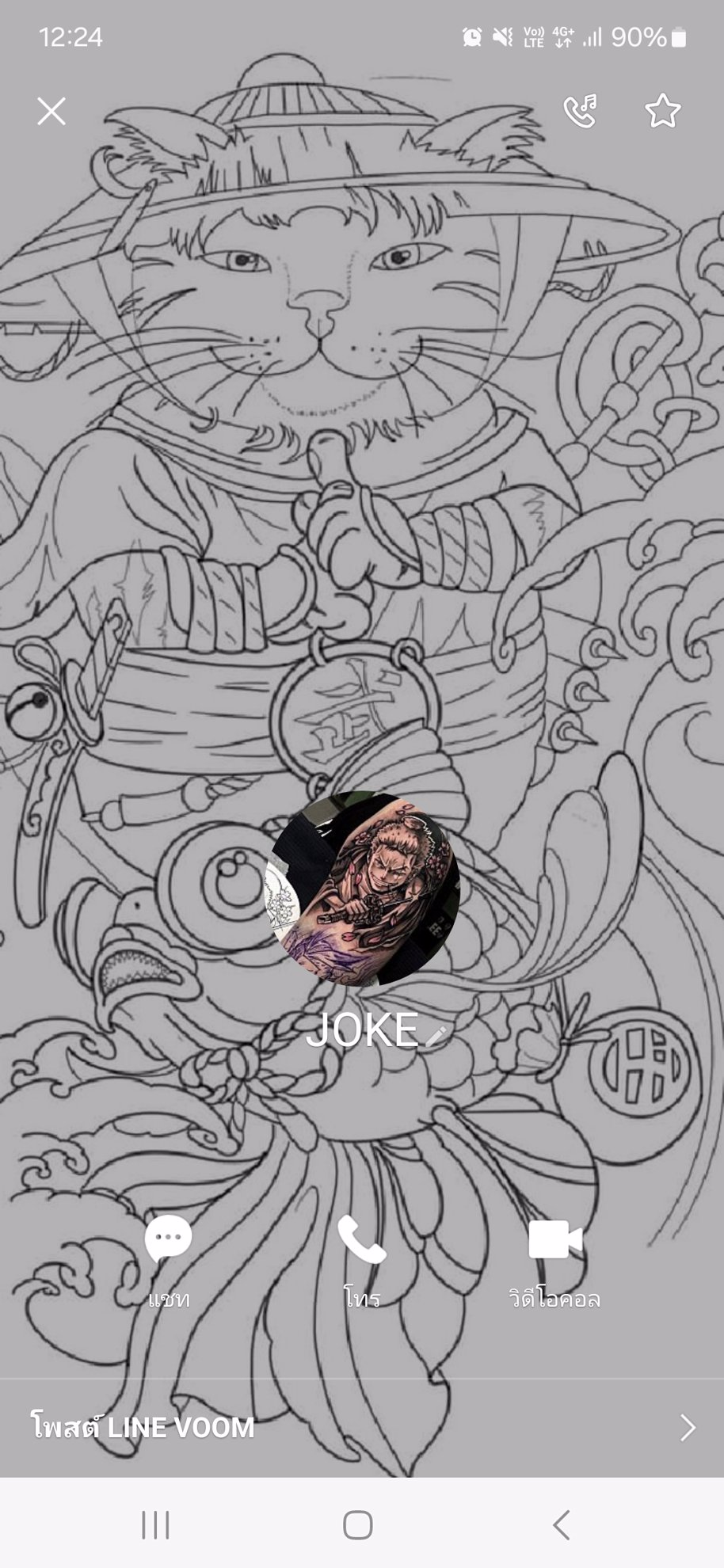Open the ringtone and call melody icon
Screen dimensions: 724x1568
tap(581, 112)
